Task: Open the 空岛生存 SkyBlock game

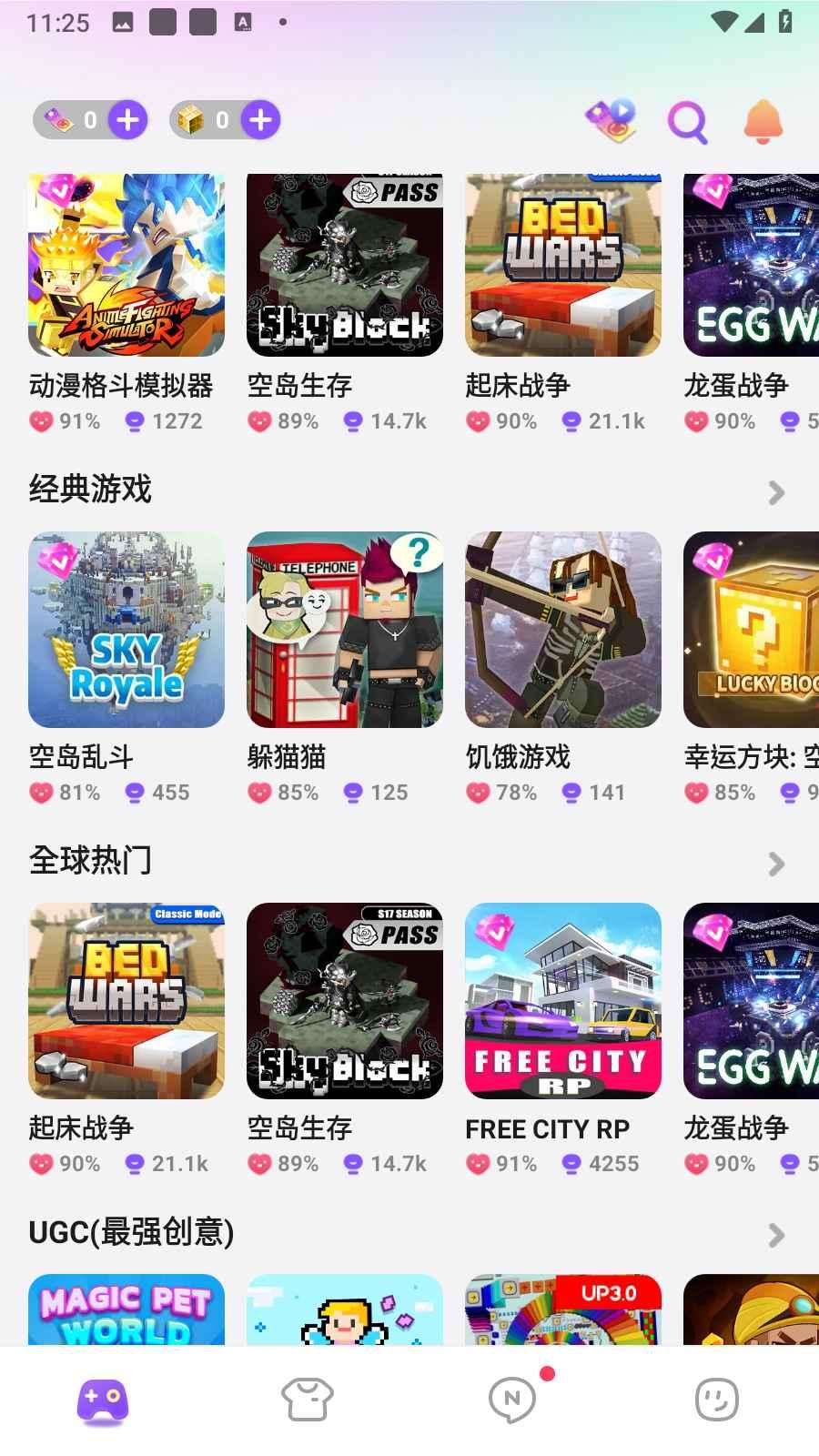Action: point(344,264)
